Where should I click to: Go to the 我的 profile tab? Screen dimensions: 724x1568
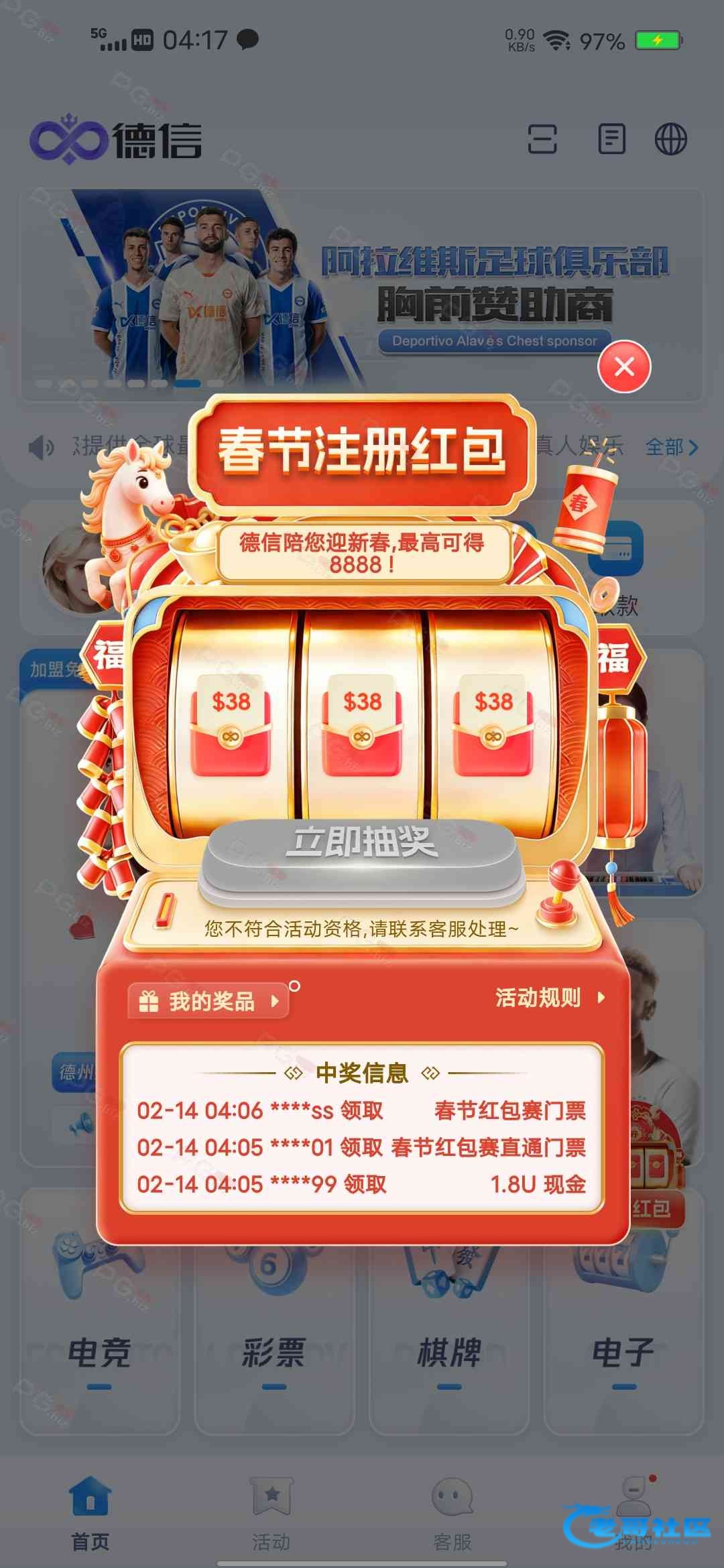(633, 1513)
